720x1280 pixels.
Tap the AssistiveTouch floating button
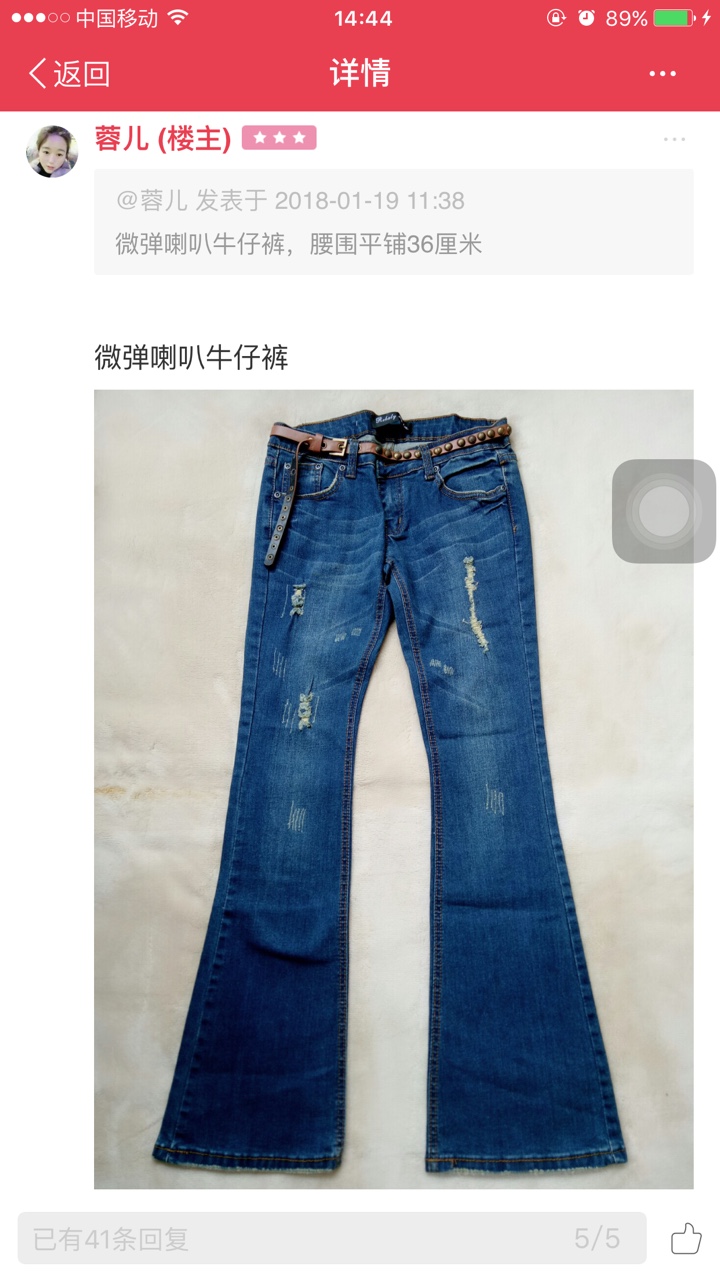664,511
